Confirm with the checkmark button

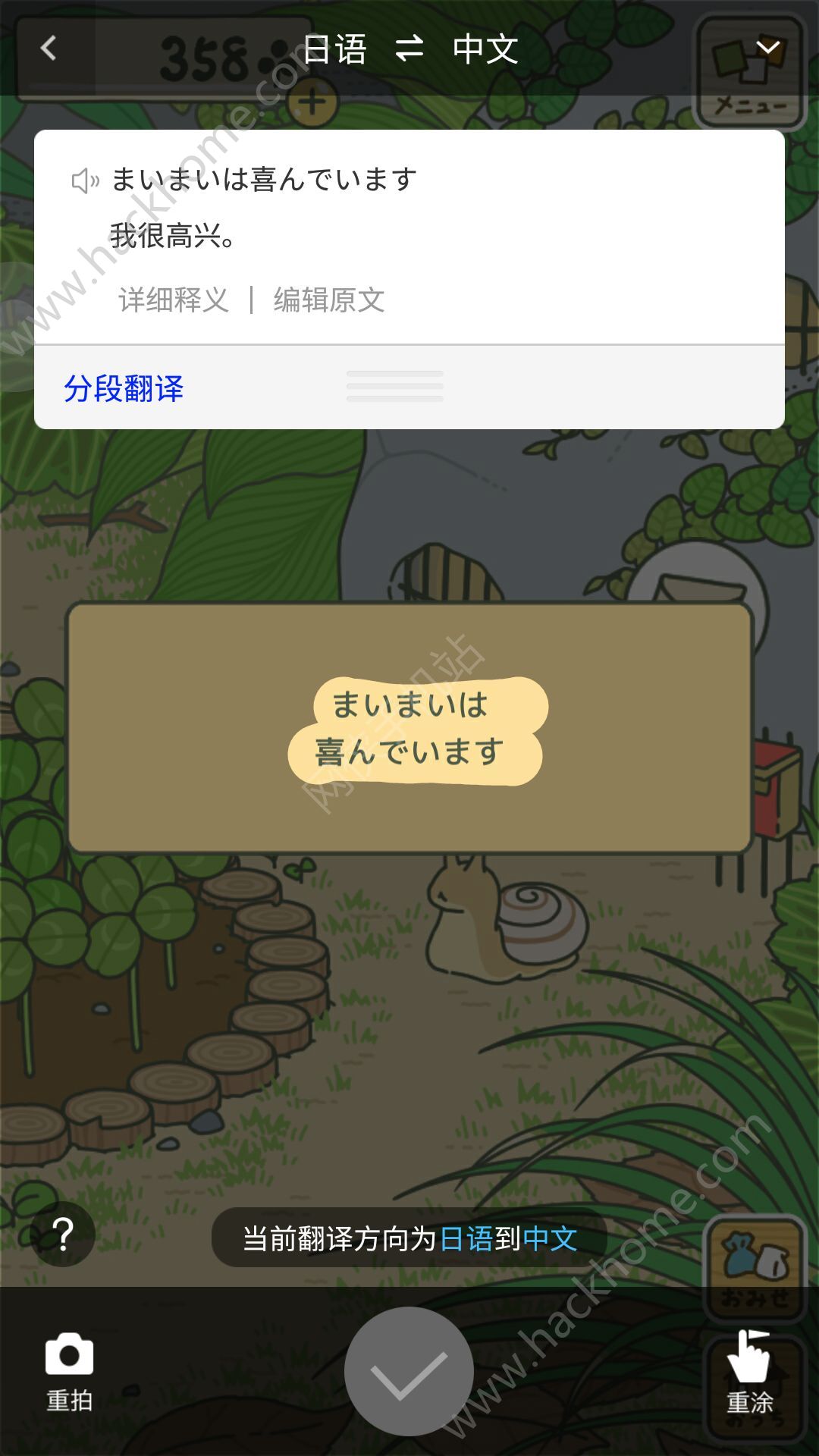pyautogui.click(x=409, y=1371)
